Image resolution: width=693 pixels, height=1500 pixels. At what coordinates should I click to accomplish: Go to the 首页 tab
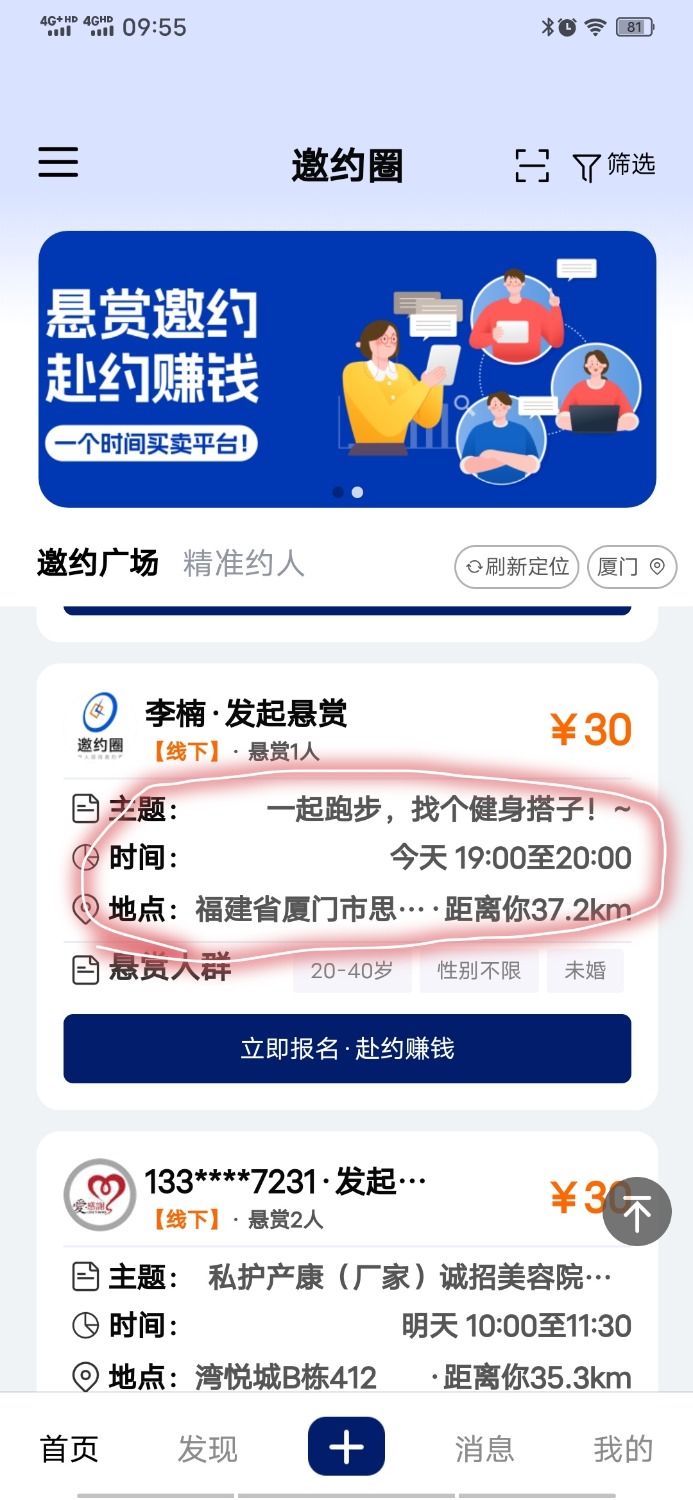69,1448
